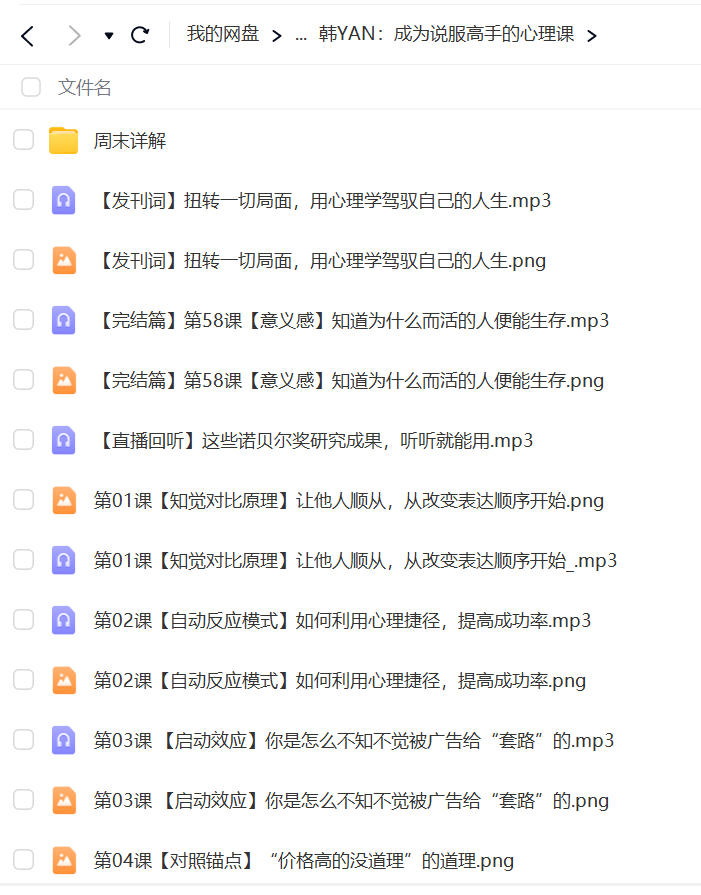Go forward with the forward arrow
Screen dimensions: 701x895
tap(73, 36)
